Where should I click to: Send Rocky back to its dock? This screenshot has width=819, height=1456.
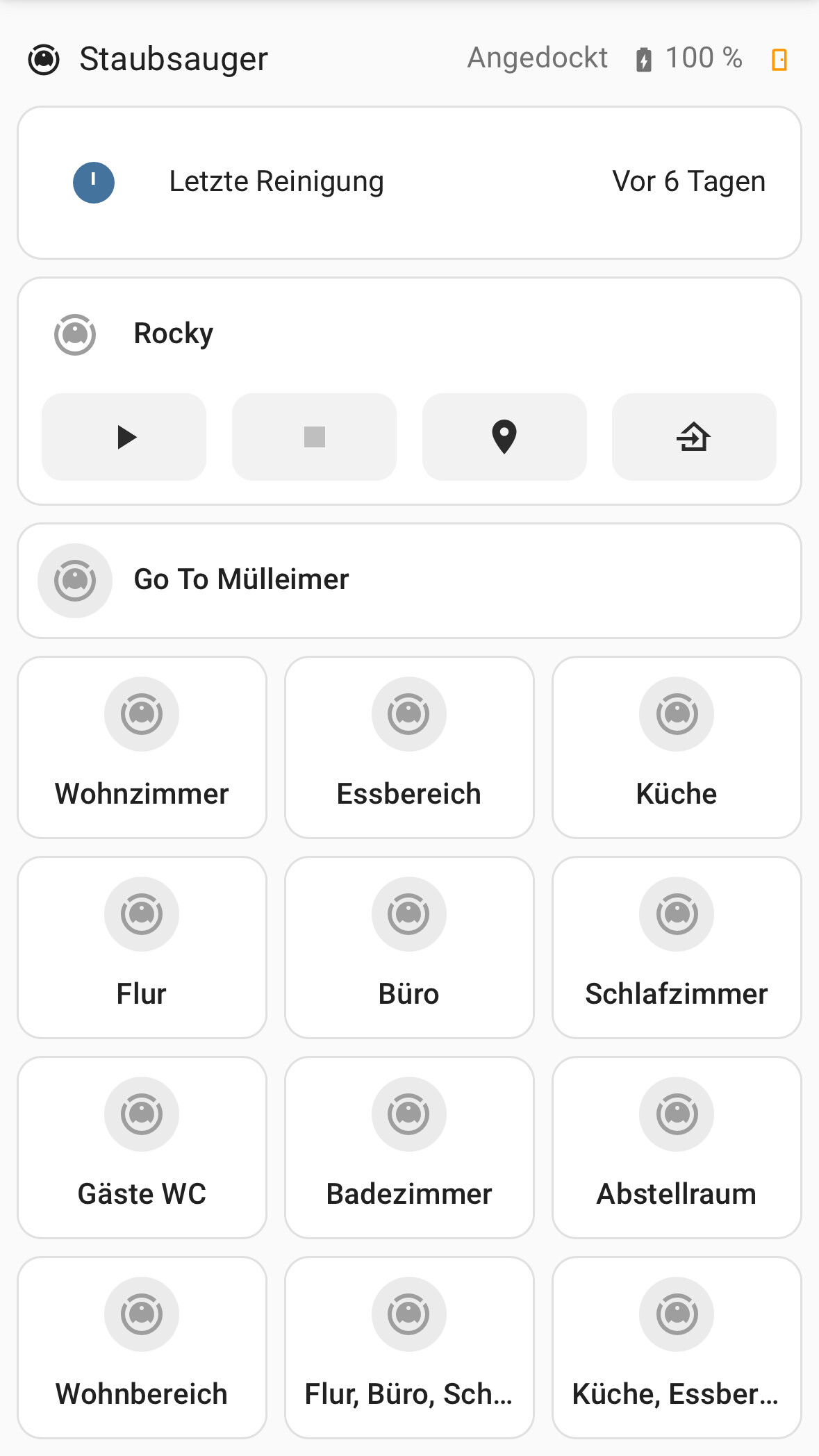point(694,437)
